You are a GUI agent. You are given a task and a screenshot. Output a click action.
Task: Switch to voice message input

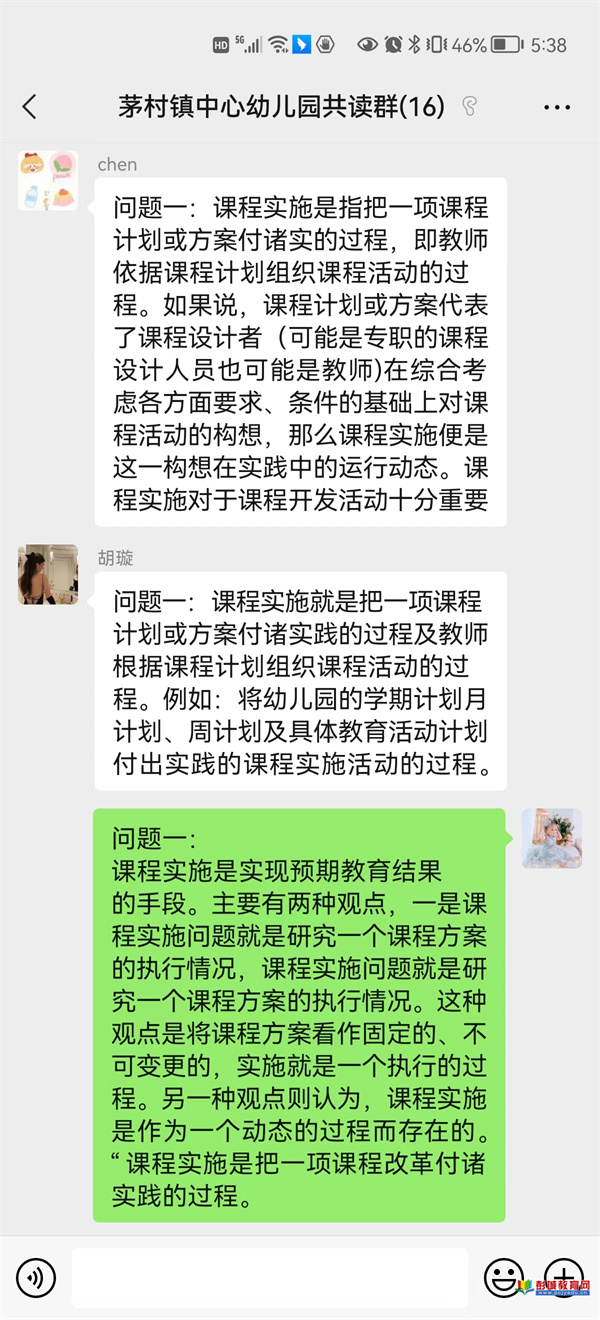click(x=36, y=1277)
